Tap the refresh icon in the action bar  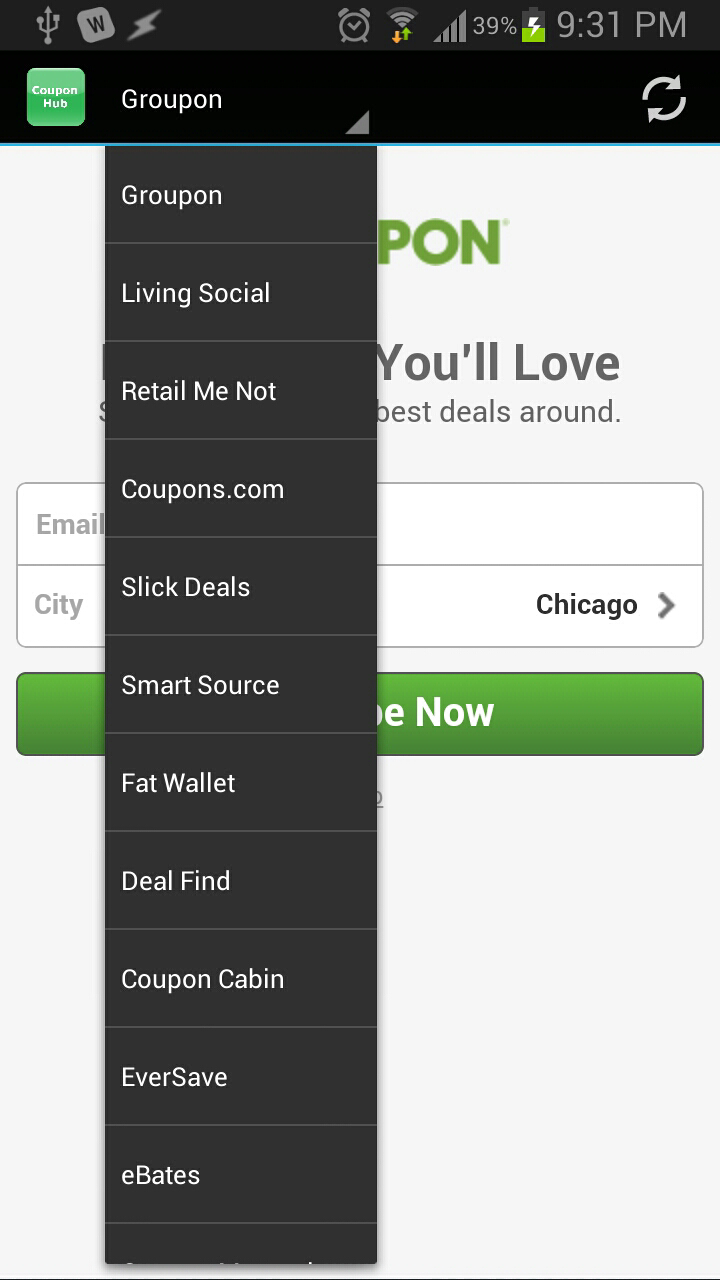(x=662, y=98)
